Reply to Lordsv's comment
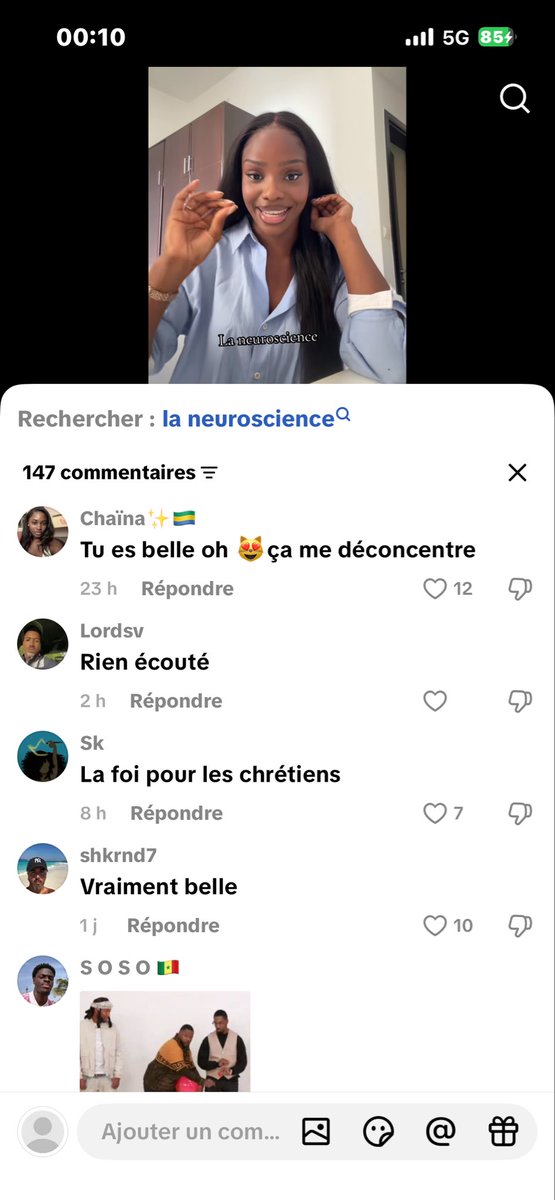 click(176, 701)
